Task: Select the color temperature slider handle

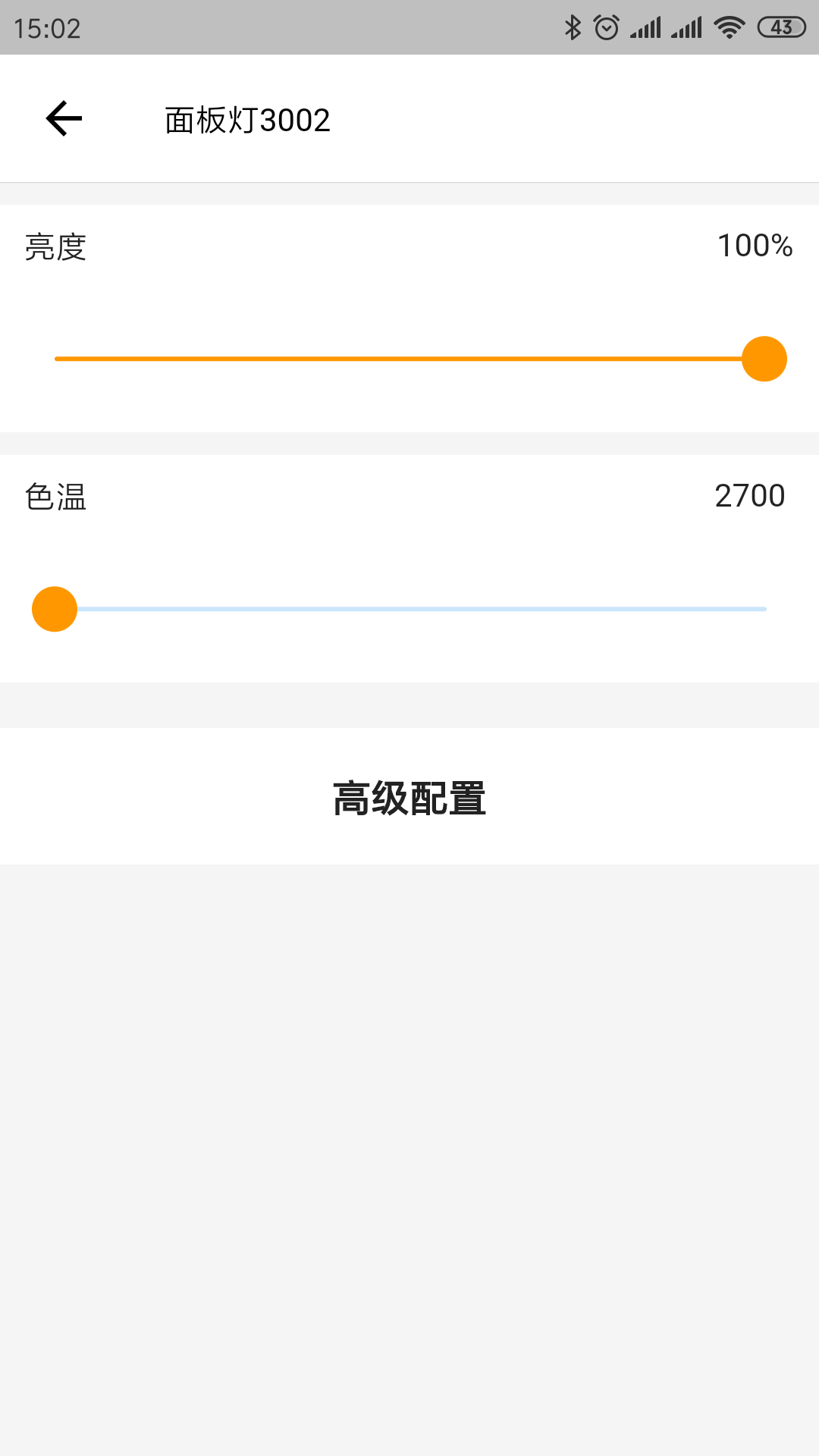Action: point(55,609)
